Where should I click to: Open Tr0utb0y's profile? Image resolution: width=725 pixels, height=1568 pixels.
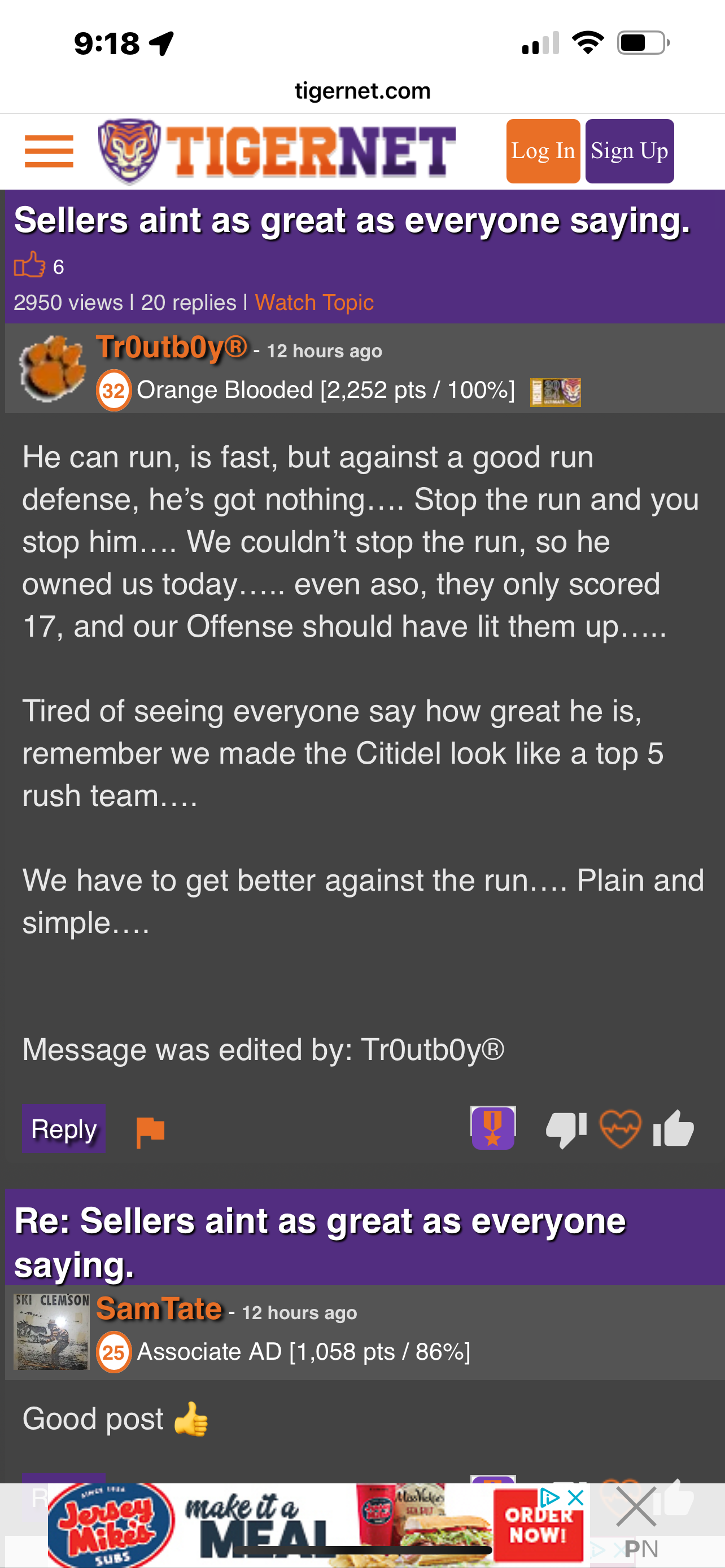[172, 348]
